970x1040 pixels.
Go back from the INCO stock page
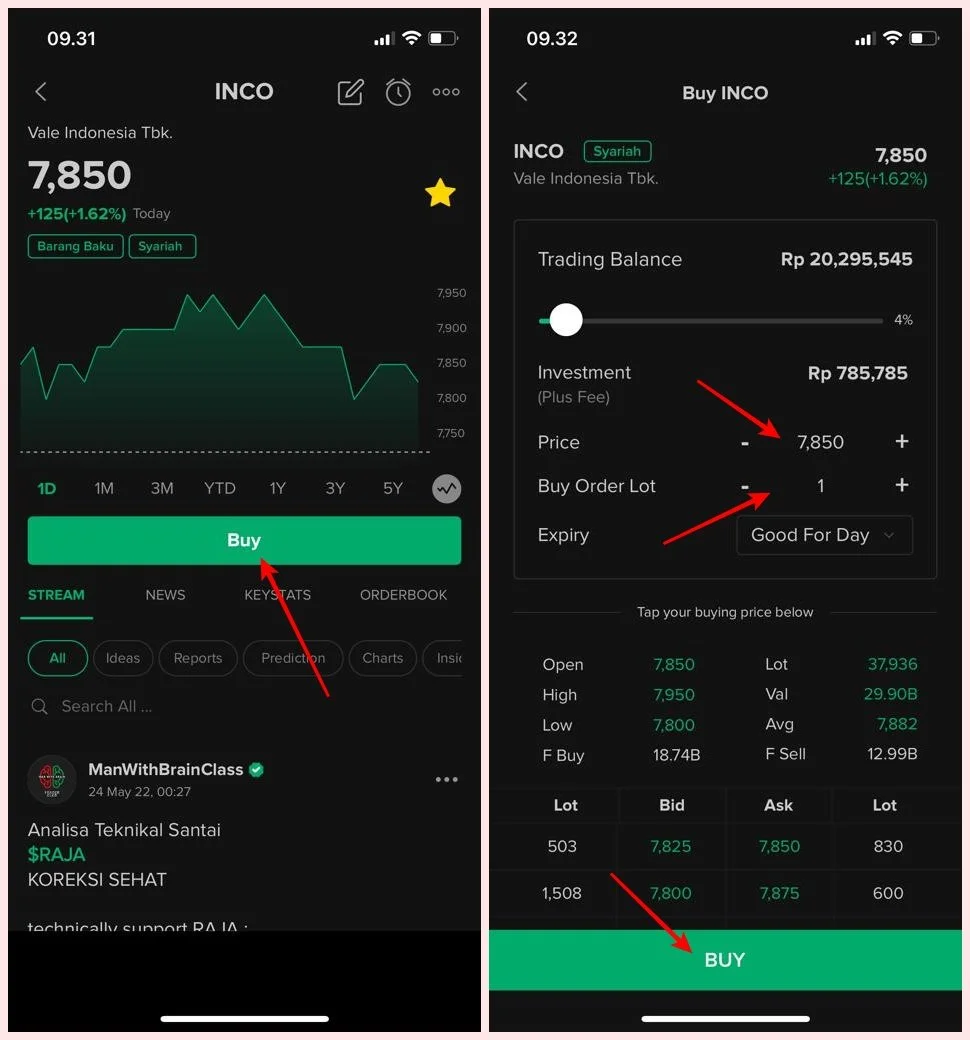tap(41, 92)
